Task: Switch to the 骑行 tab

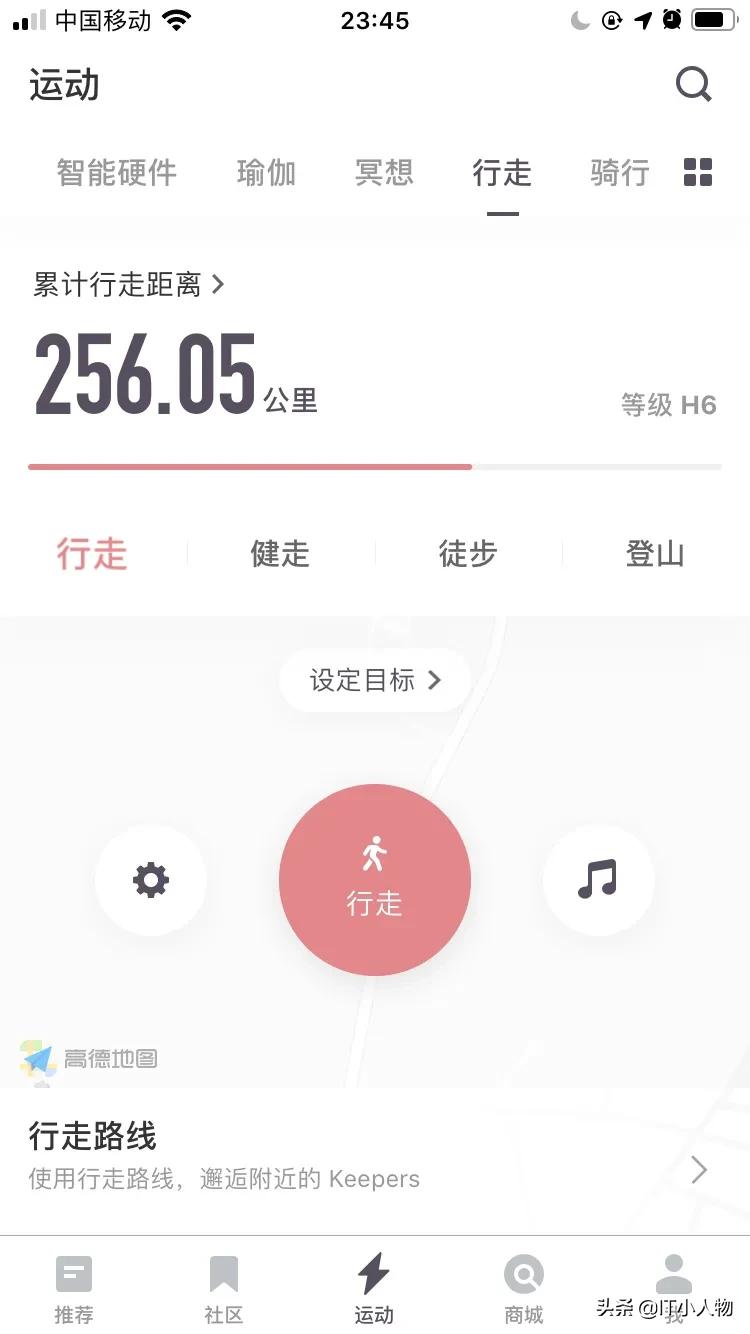Action: pyautogui.click(x=620, y=172)
